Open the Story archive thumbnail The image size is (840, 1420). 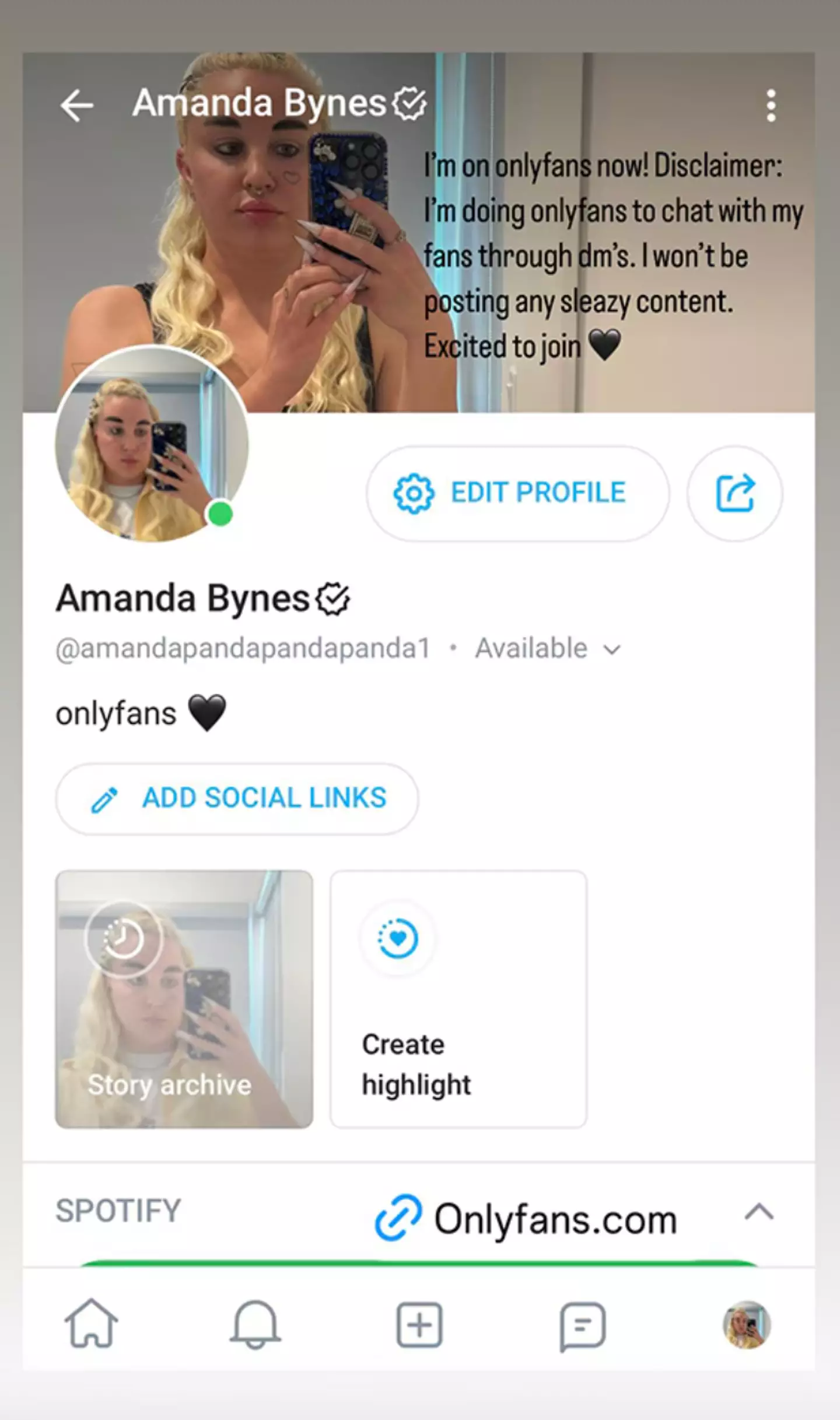tap(184, 995)
